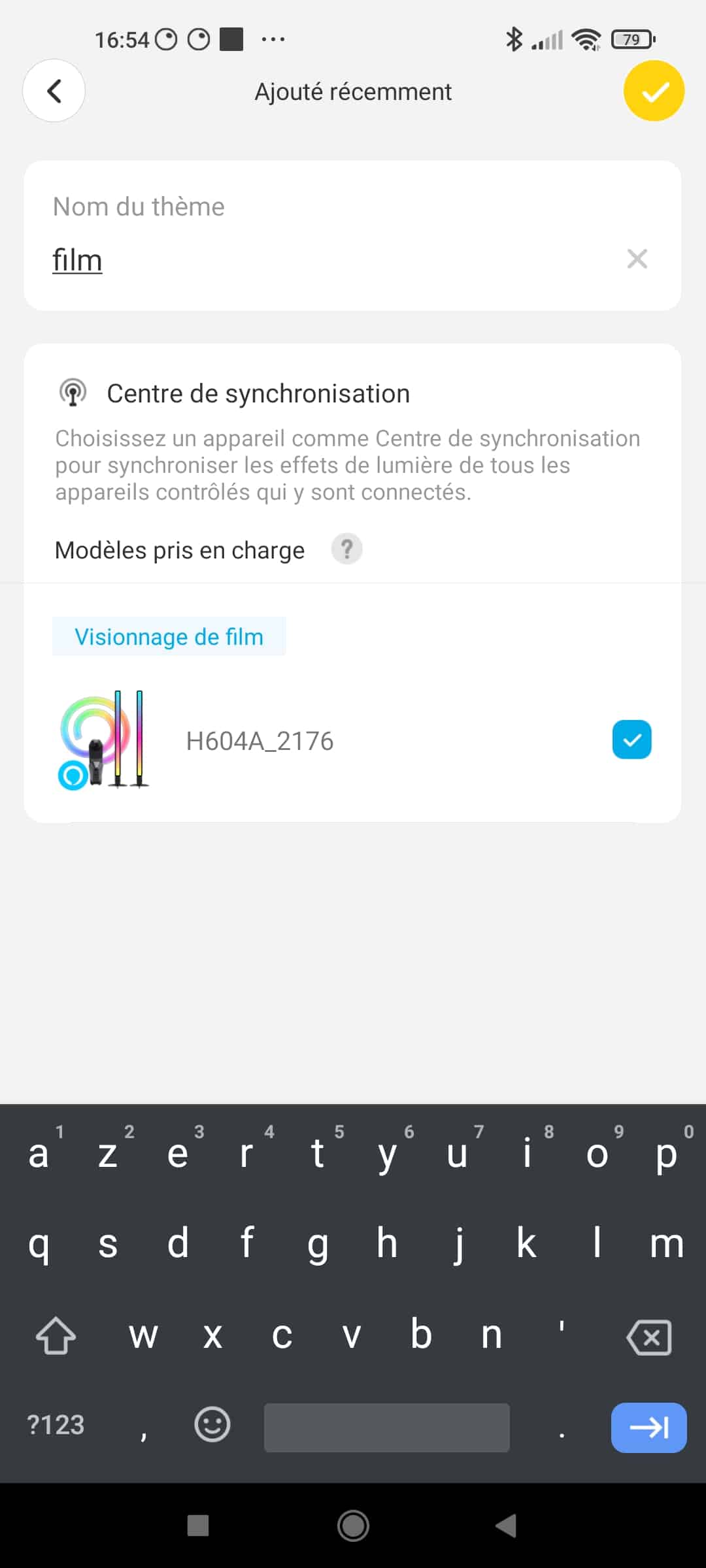Go back using the top-left arrow
The width and height of the screenshot is (706, 1568).
tap(54, 91)
